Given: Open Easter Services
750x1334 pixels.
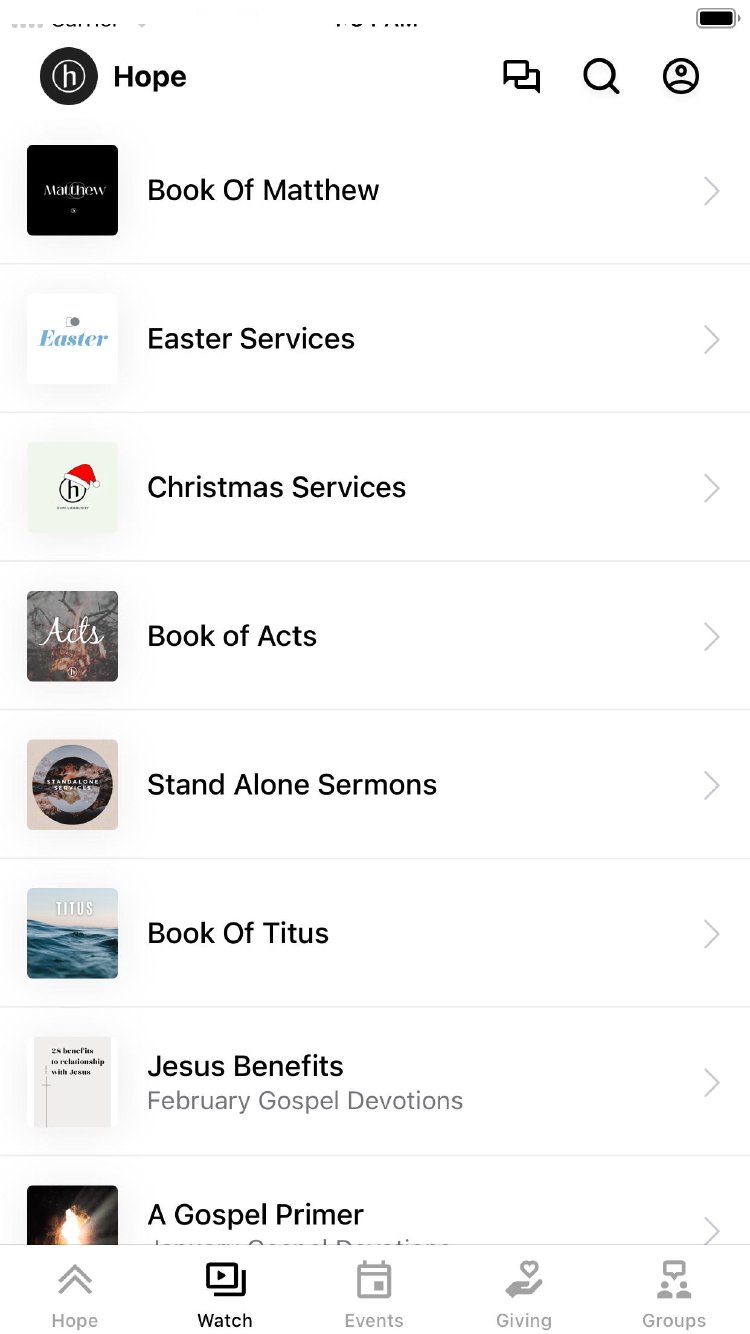Looking at the screenshot, I should pyautogui.click(x=374, y=339).
